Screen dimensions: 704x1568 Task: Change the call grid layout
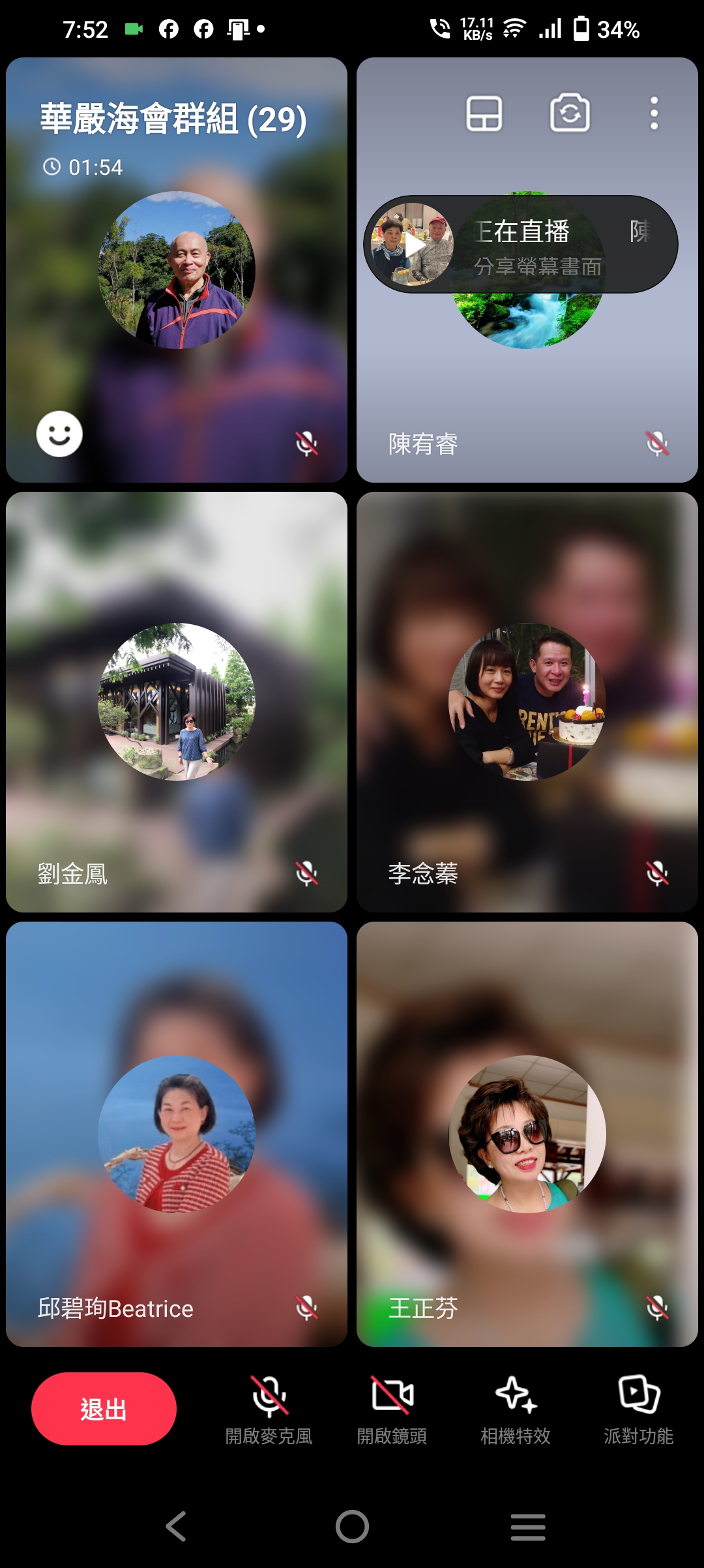[484, 114]
